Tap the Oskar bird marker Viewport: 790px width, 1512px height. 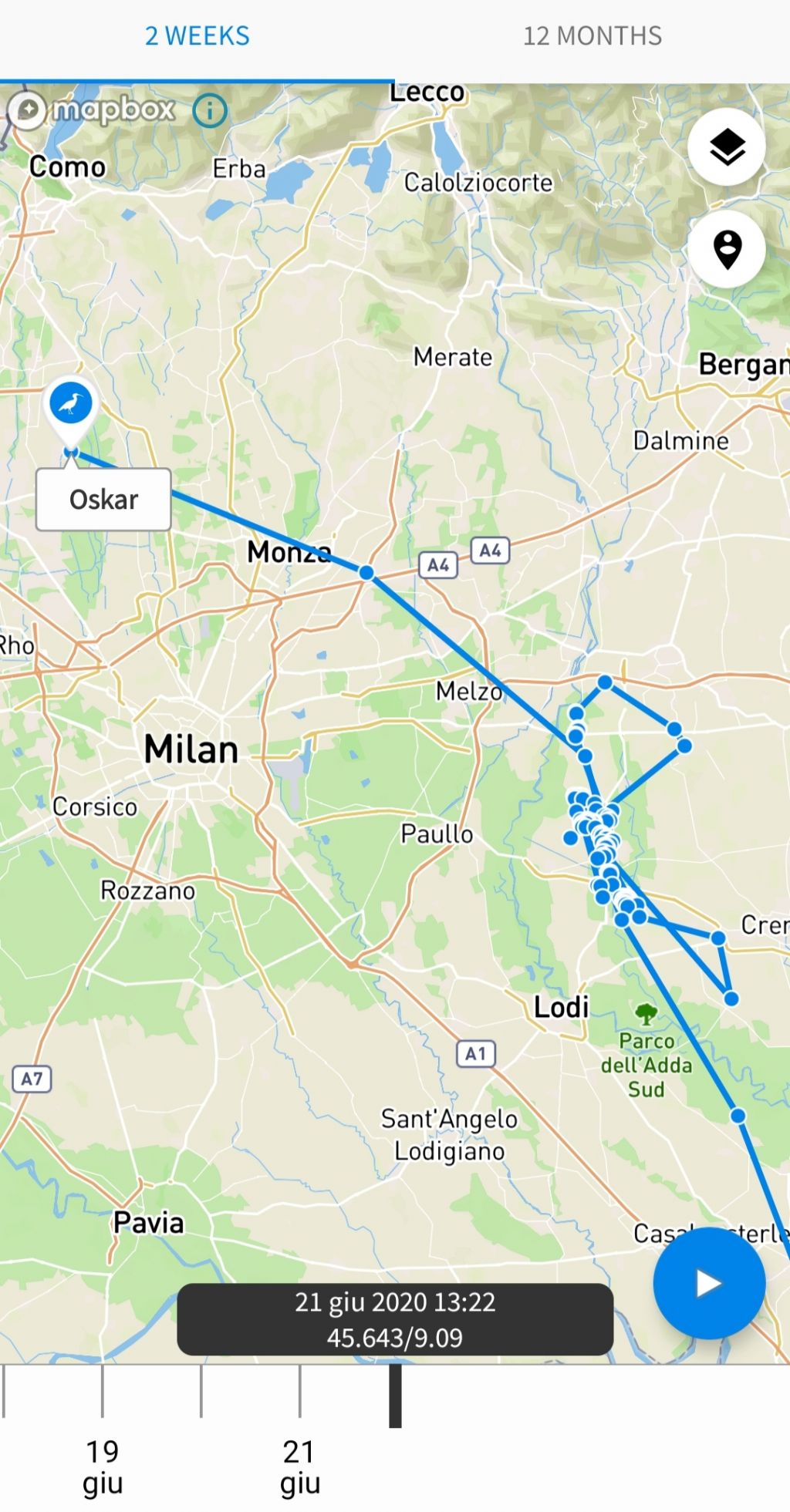click(71, 403)
